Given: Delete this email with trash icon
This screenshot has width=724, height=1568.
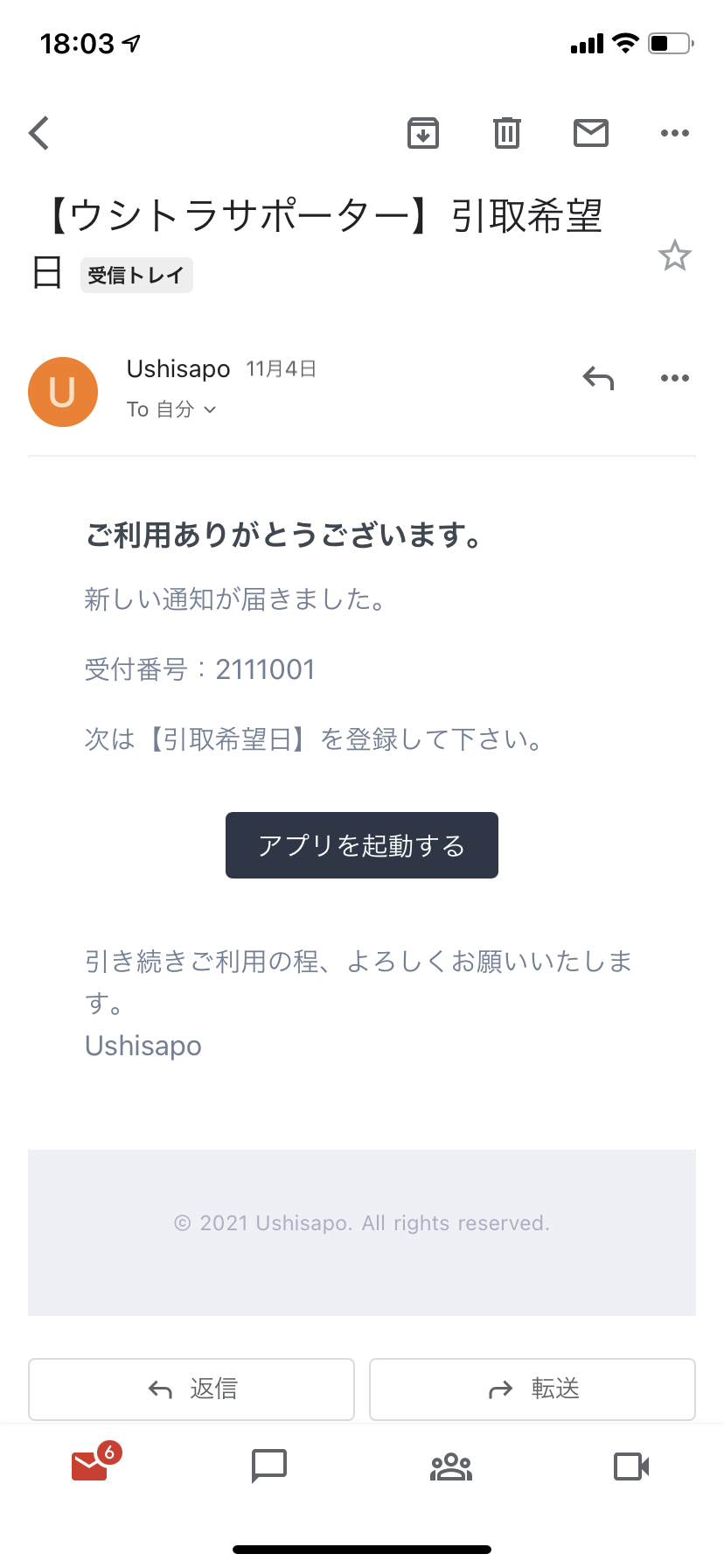Looking at the screenshot, I should pyautogui.click(x=507, y=133).
